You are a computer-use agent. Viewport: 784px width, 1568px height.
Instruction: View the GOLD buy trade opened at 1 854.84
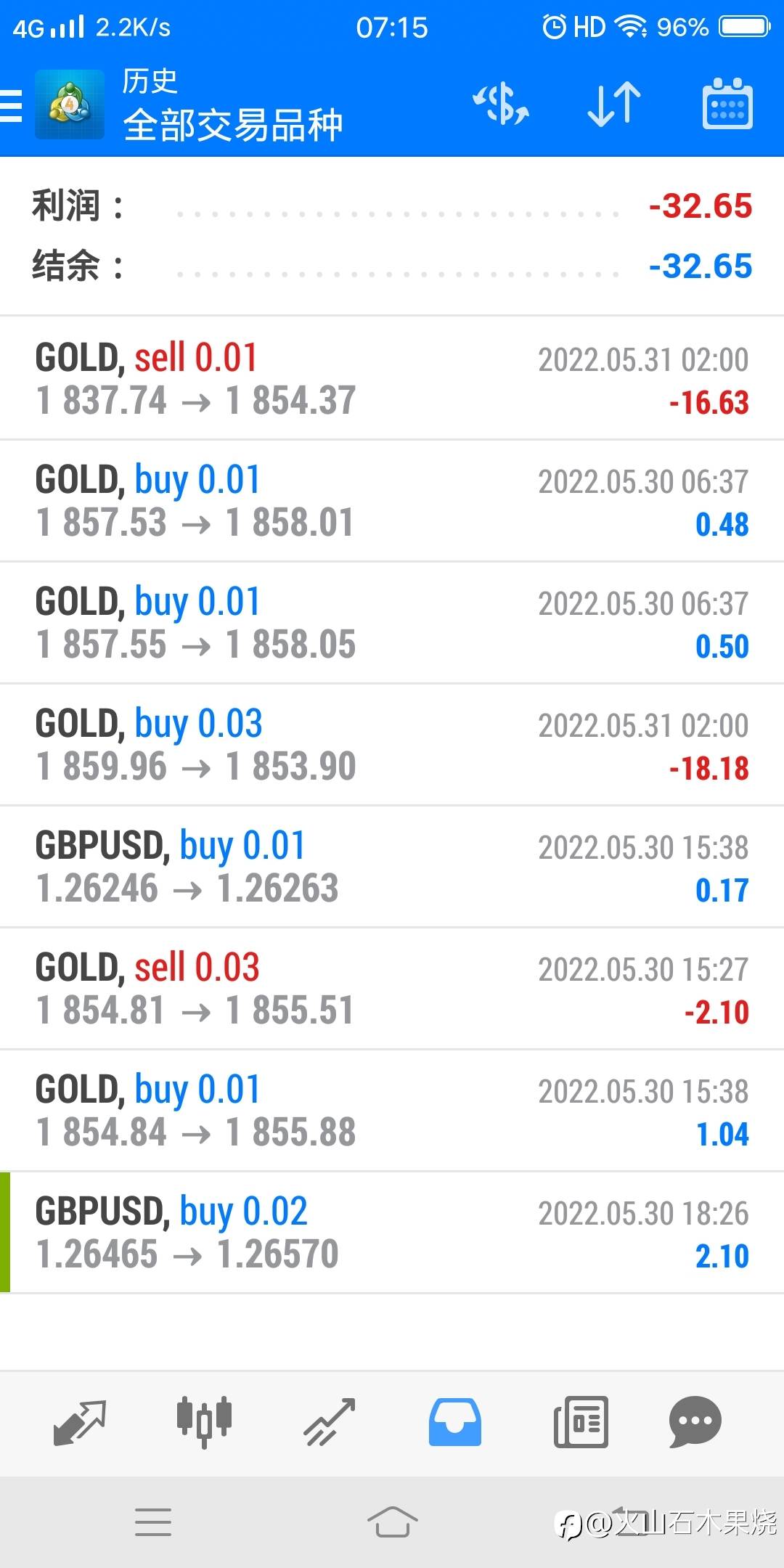click(x=392, y=1110)
